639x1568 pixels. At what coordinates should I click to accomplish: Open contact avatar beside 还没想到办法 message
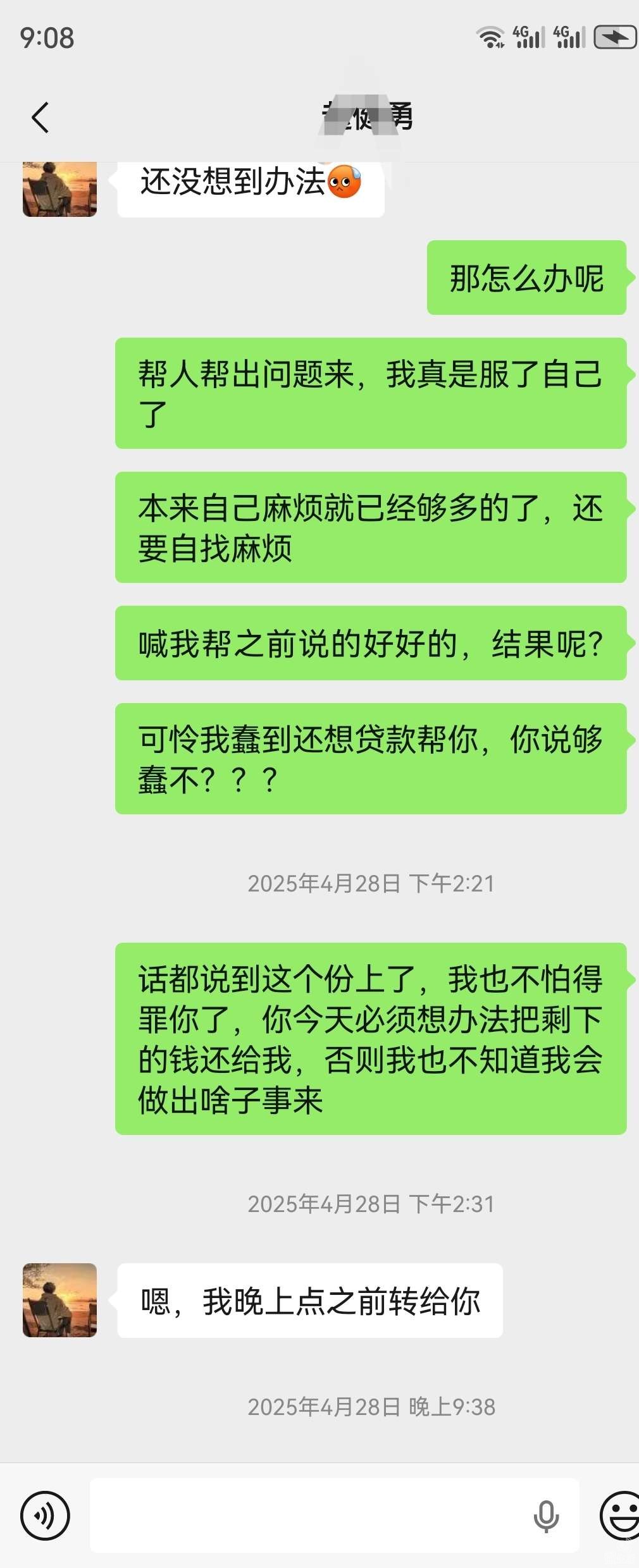(59, 189)
